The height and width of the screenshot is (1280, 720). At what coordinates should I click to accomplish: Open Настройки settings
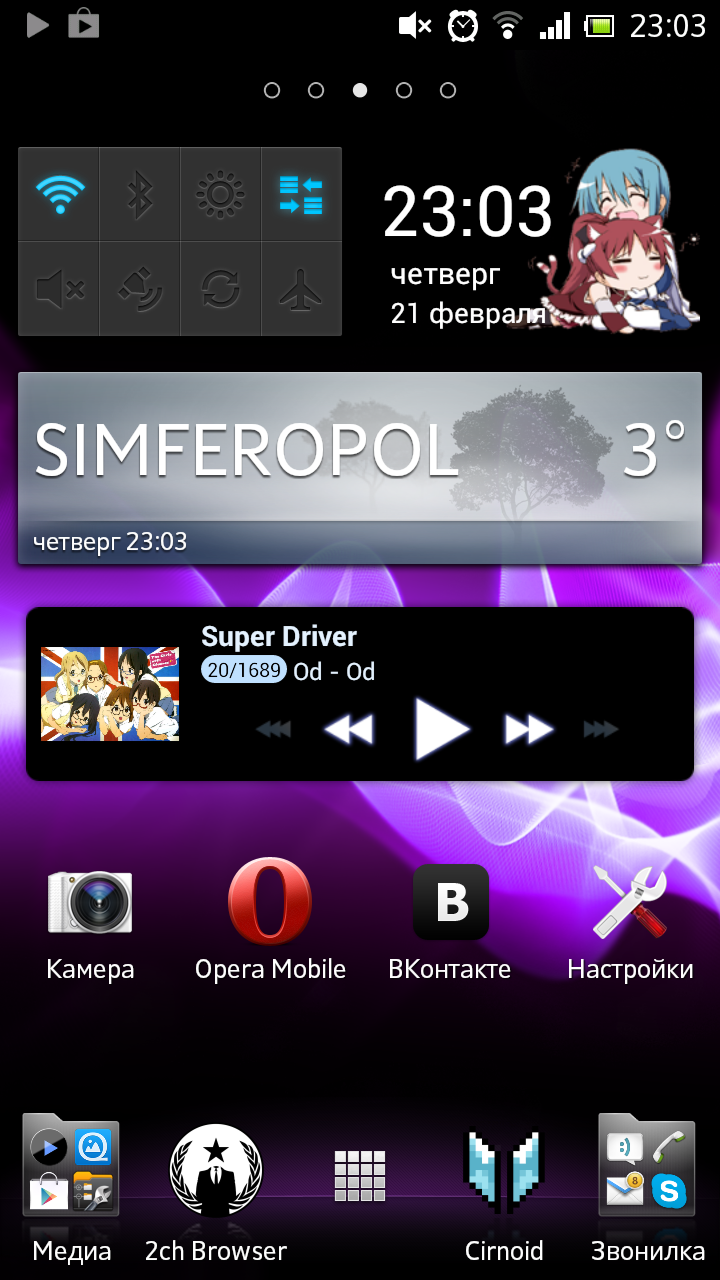pyautogui.click(x=630, y=922)
